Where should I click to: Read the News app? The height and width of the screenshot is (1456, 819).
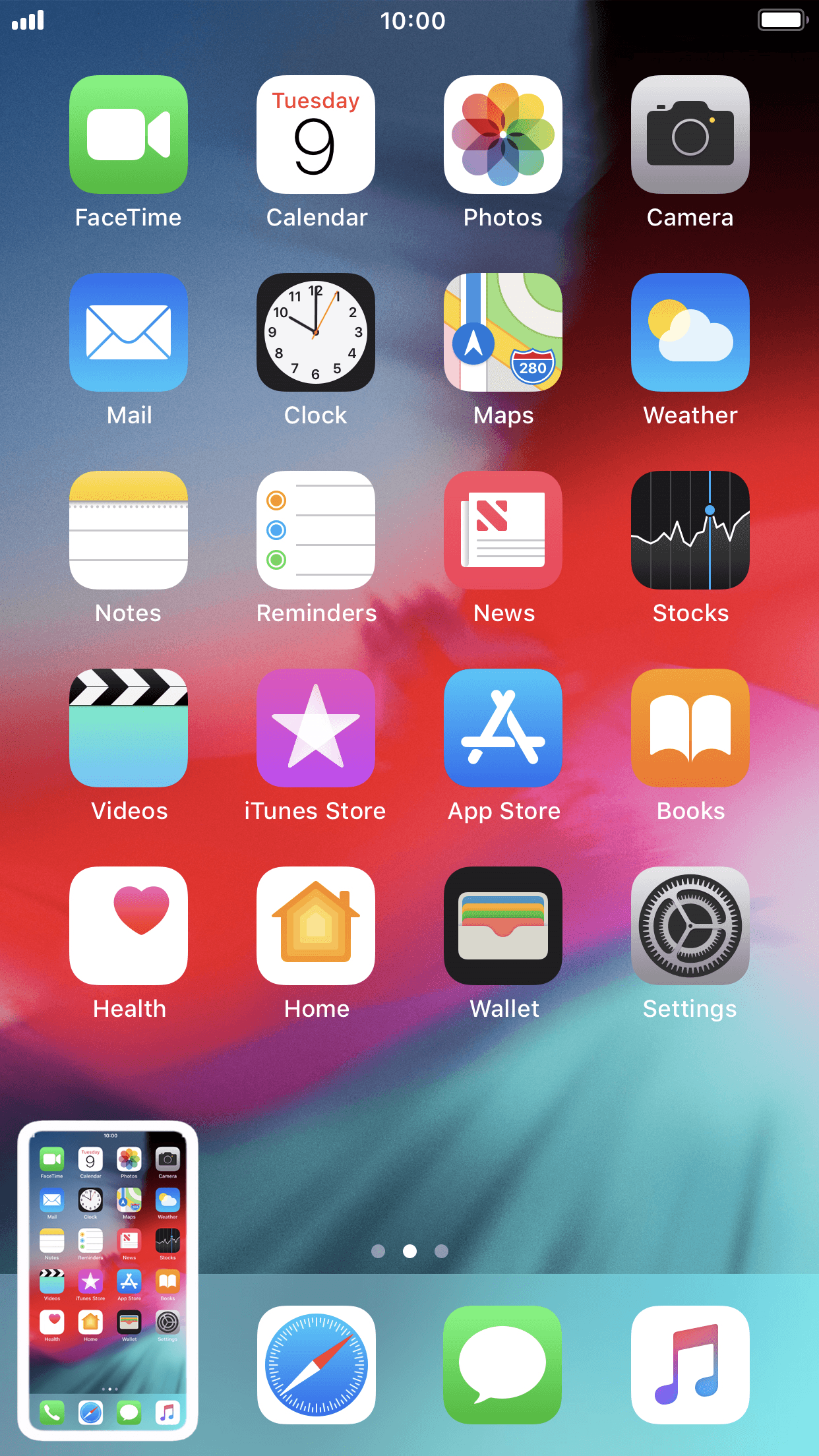(x=502, y=531)
